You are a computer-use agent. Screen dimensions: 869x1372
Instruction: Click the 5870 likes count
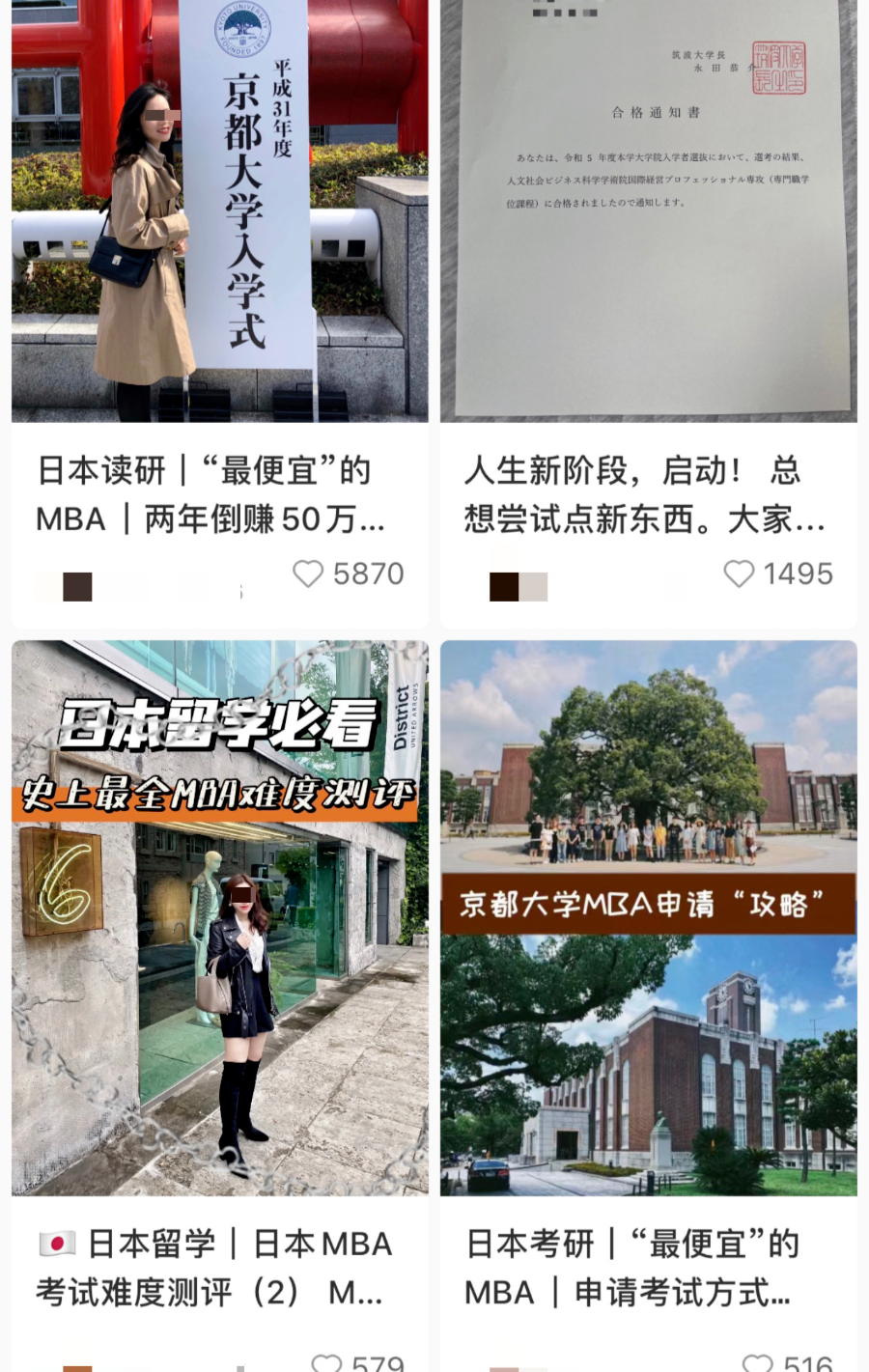click(x=367, y=574)
